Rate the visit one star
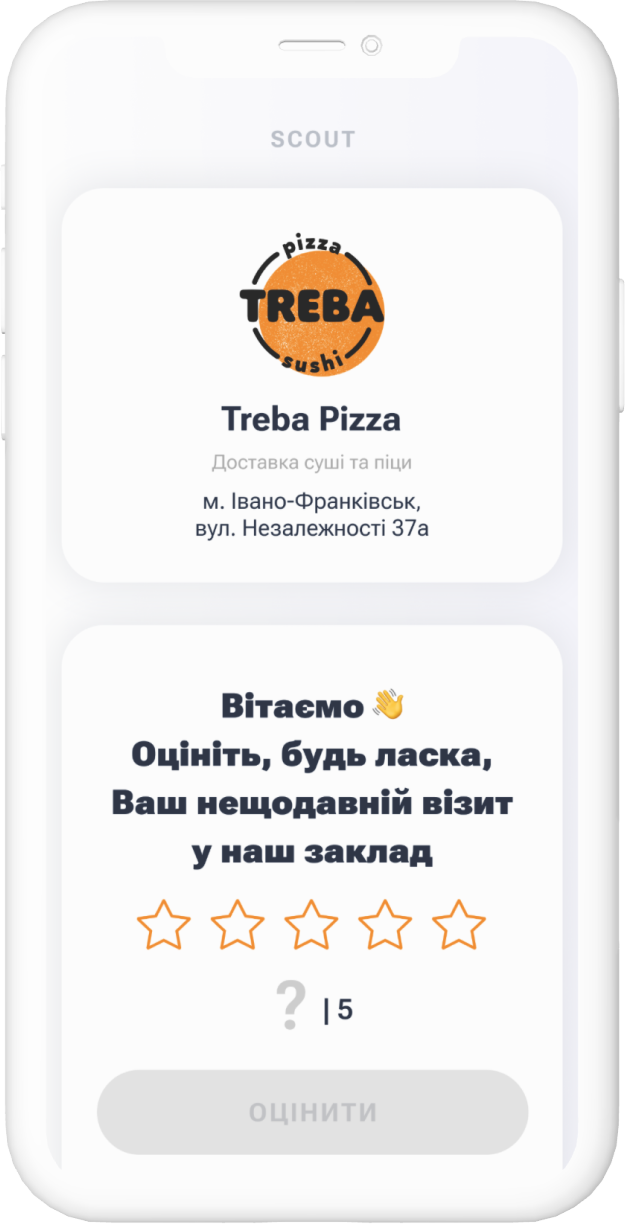Screen dimensions: 626x1225 pos(163,925)
